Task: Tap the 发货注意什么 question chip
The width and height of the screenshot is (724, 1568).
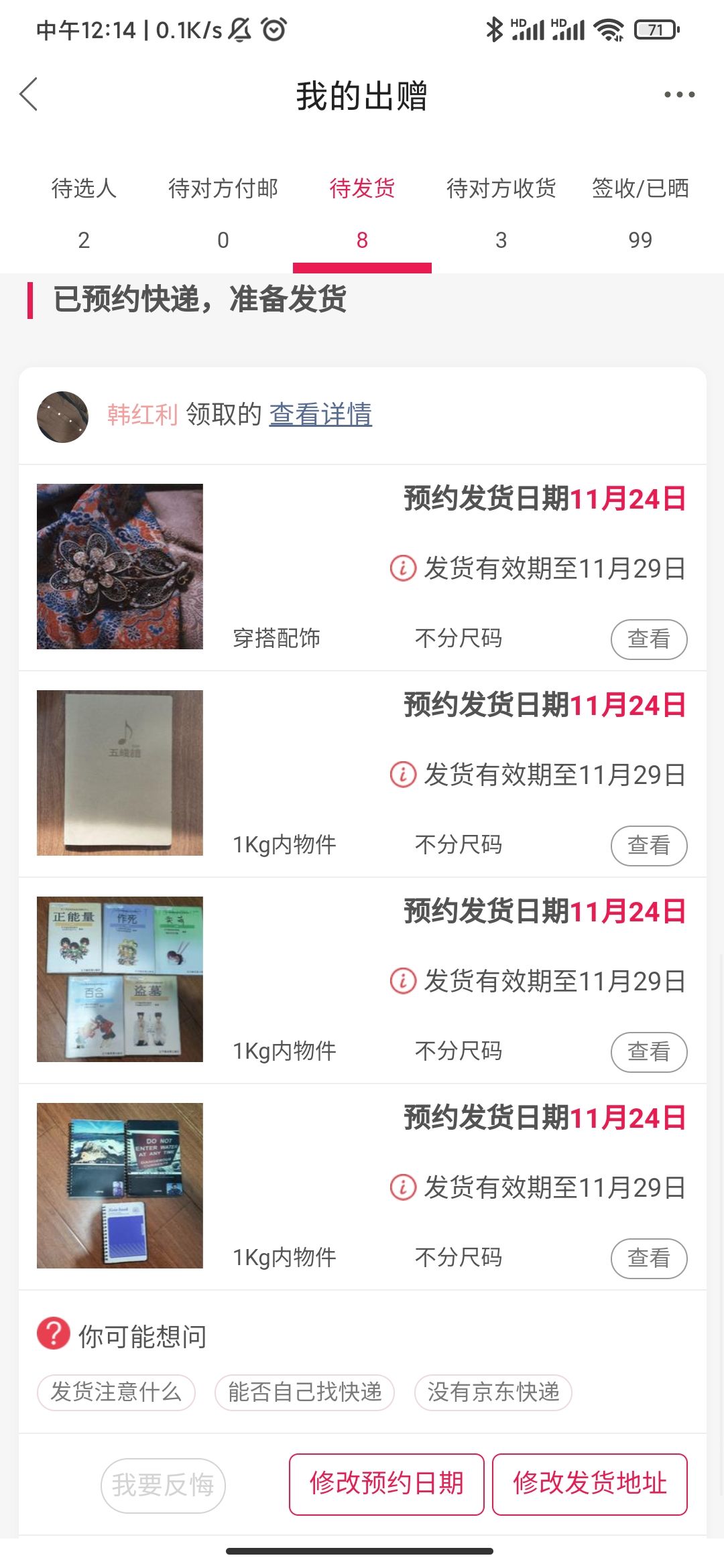Action: pyautogui.click(x=116, y=1392)
